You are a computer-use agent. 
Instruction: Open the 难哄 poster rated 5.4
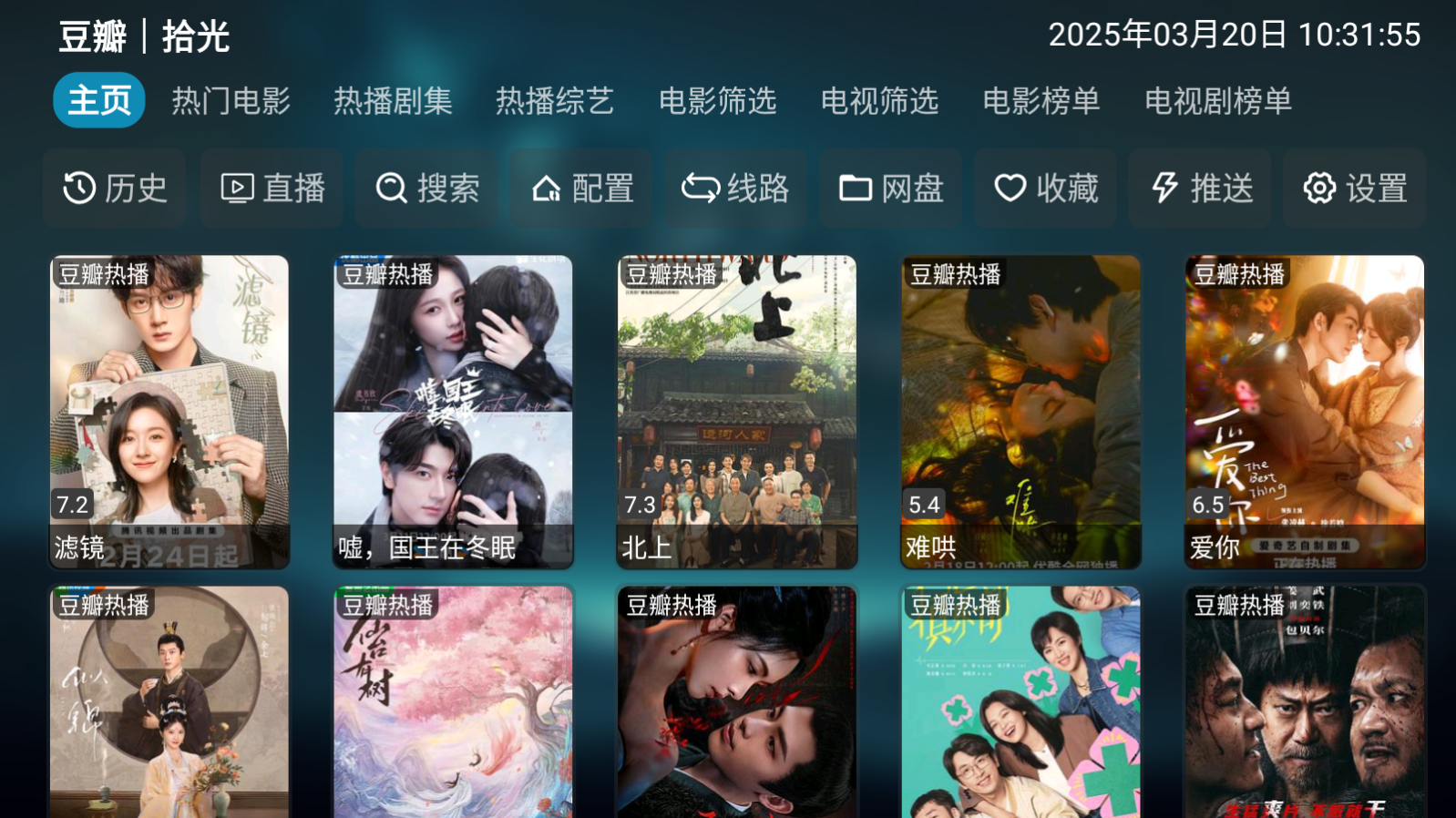[1020, 412]
